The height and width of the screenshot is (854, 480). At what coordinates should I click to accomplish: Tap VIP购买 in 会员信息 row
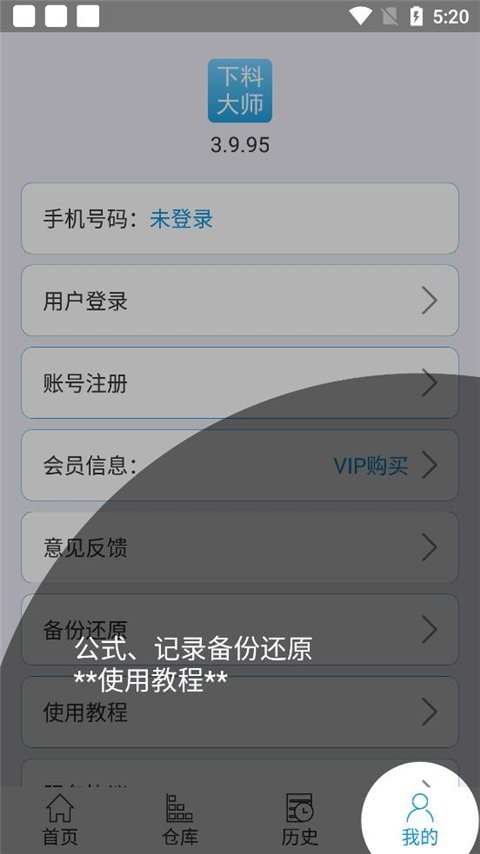[370, 466]
